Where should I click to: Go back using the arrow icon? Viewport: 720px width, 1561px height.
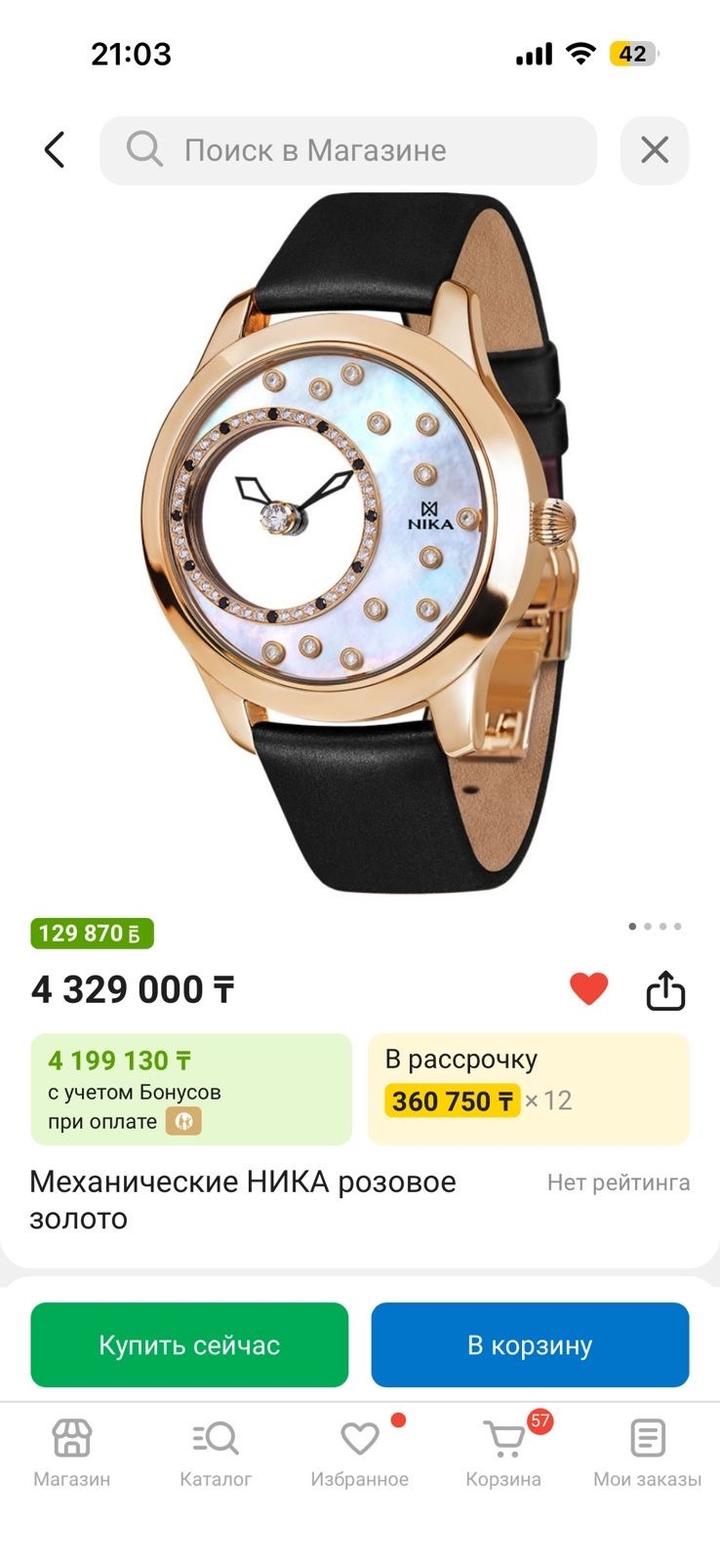coord(55,151)
